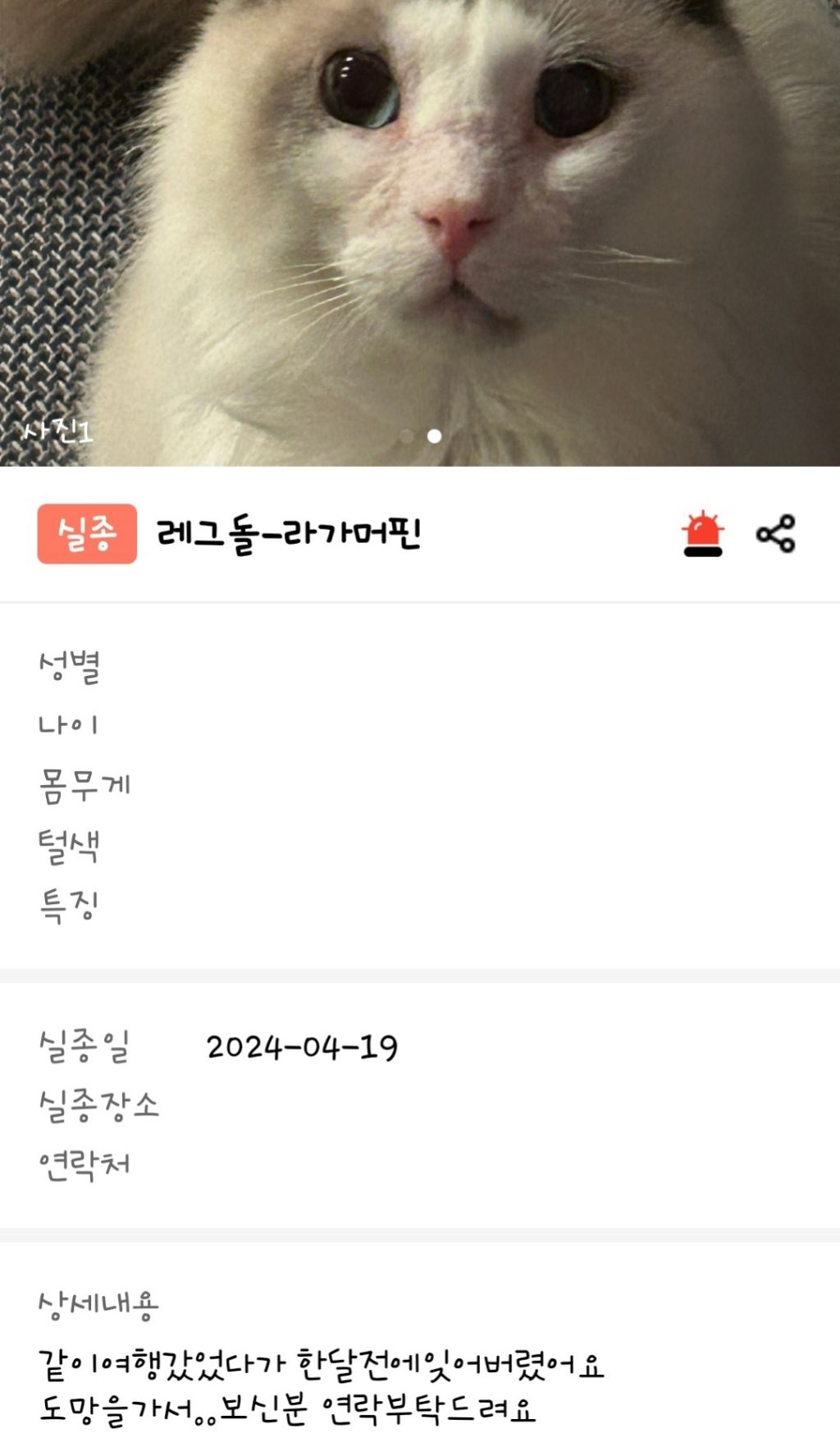Image resolution: width=840 pixels, height=1447 pixels.
Task: Share the missing cat post
Action: (775, 534)
